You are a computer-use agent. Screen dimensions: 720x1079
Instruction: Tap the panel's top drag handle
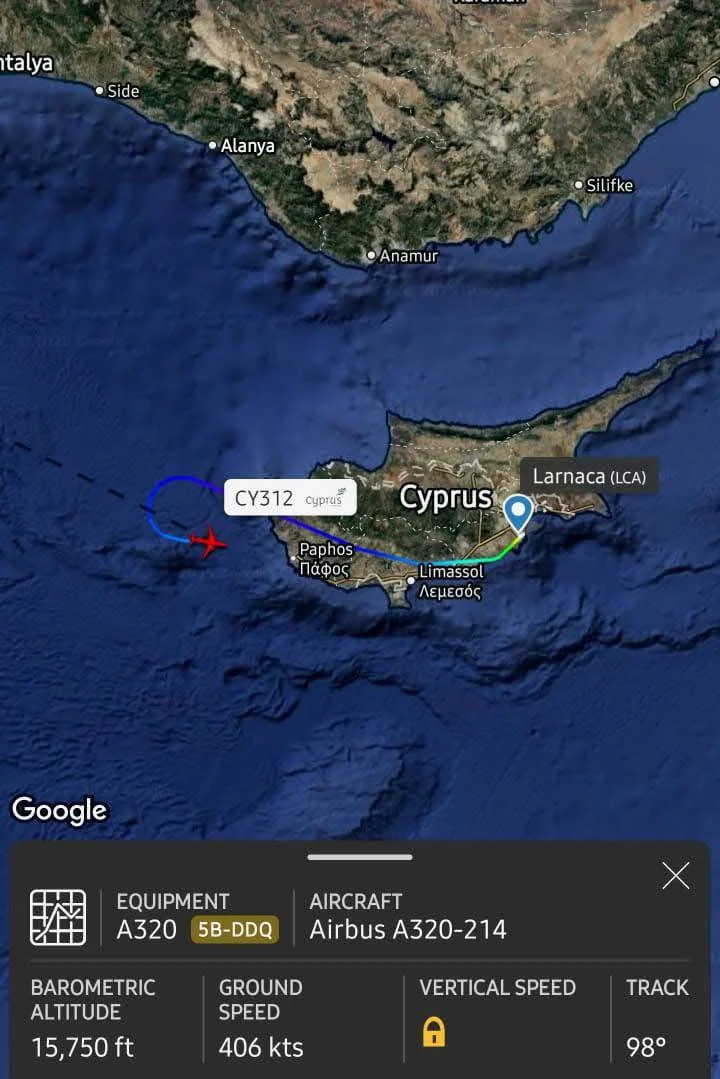pyautogui.click(x=360, y=857)
